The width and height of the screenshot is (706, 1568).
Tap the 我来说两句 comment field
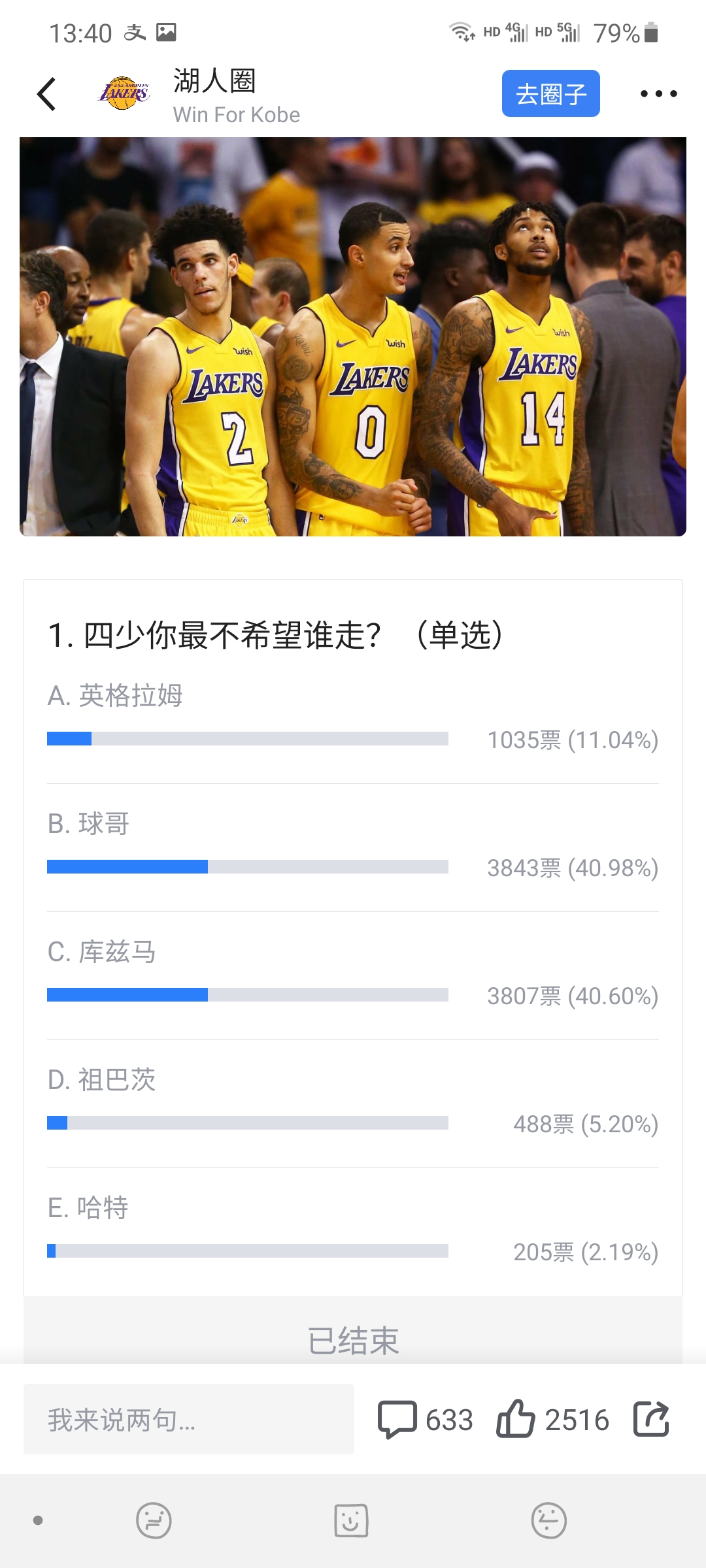[188, 1420]
